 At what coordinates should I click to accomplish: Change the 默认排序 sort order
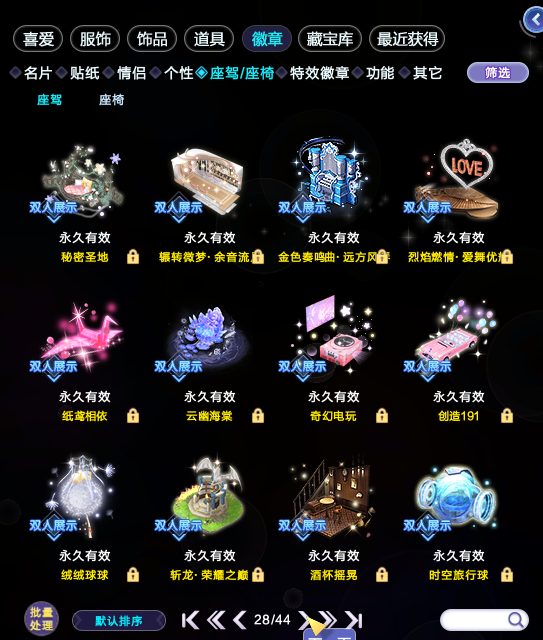click(119, 621)
